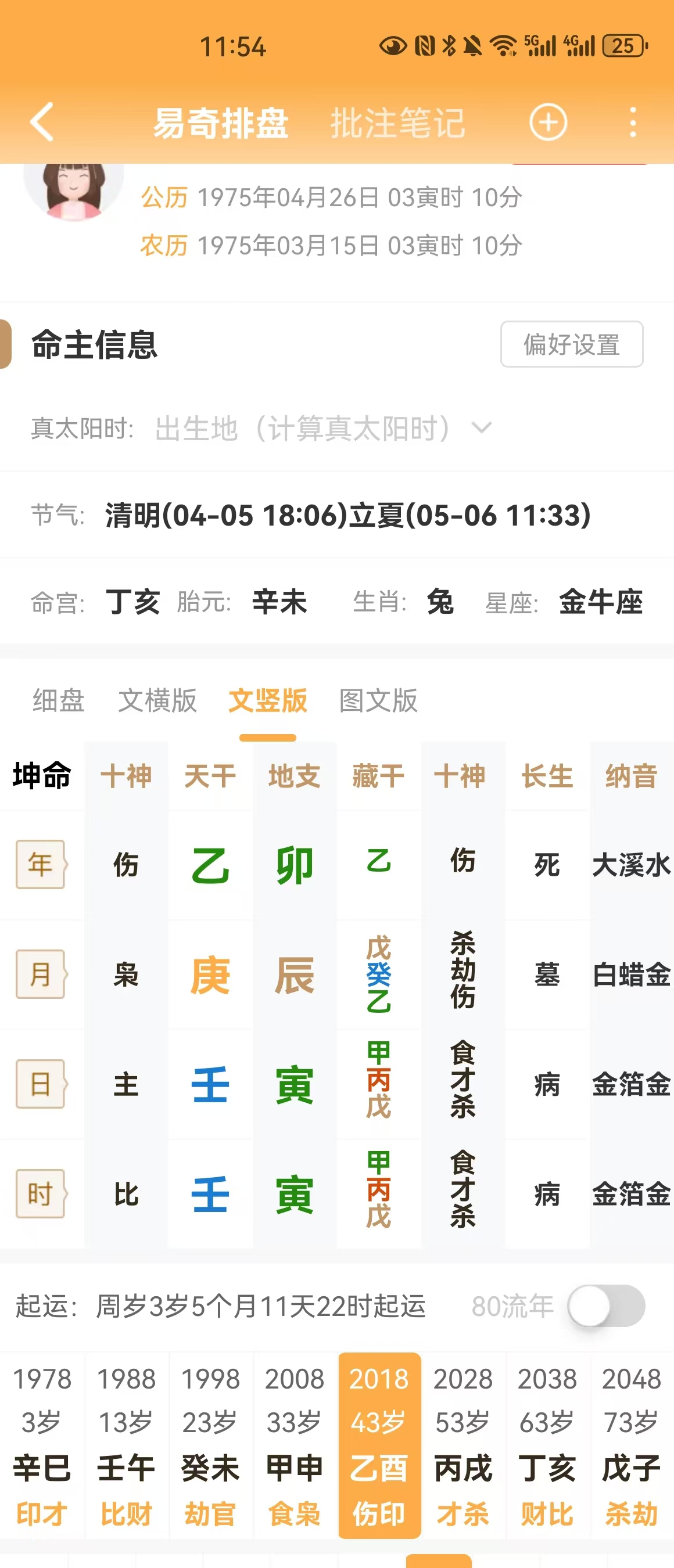Choose the 1998 癸未 luck period
Screen dimensions: 674x1568
pos(210,1445)
